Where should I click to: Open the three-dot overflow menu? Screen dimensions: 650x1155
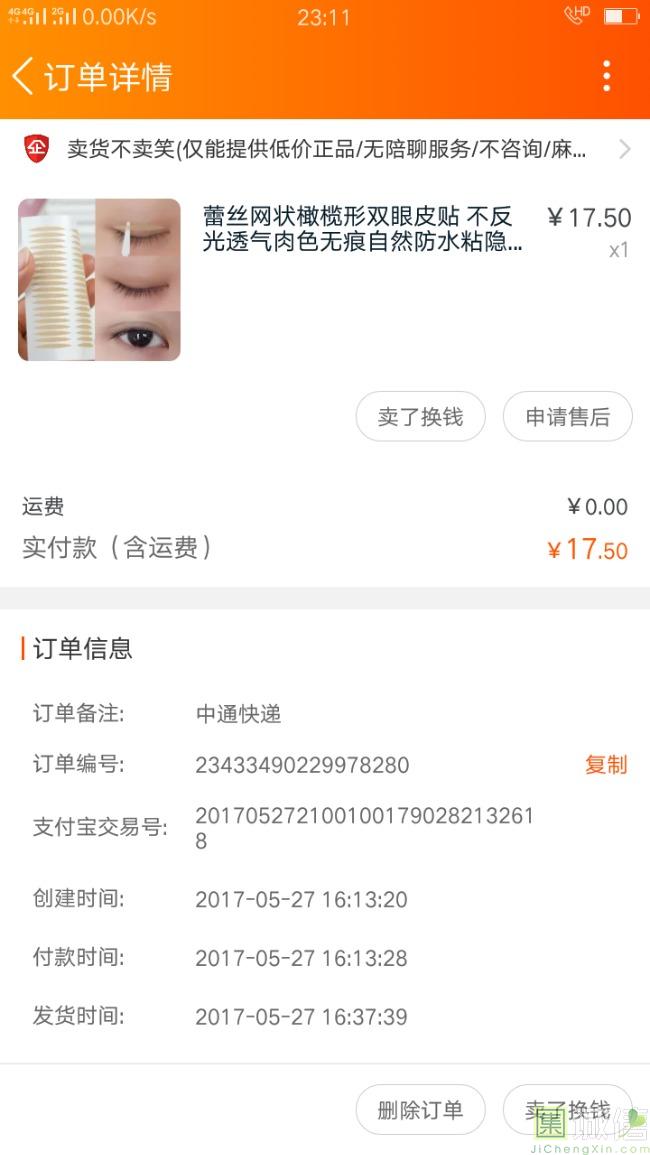click(x=606, y=77)
